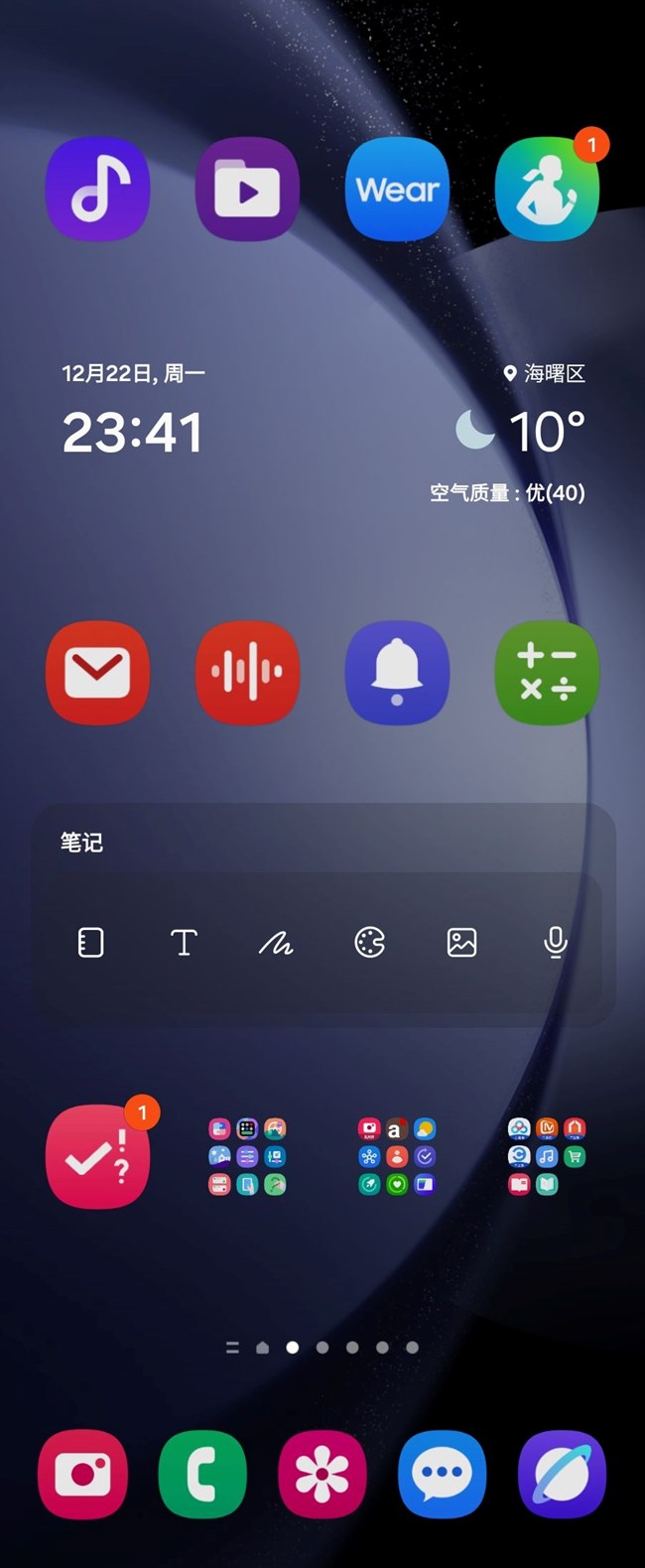Viewport: 645px width, 1568px height.
Task: Open the Samsung Music app
Action: 97,190
